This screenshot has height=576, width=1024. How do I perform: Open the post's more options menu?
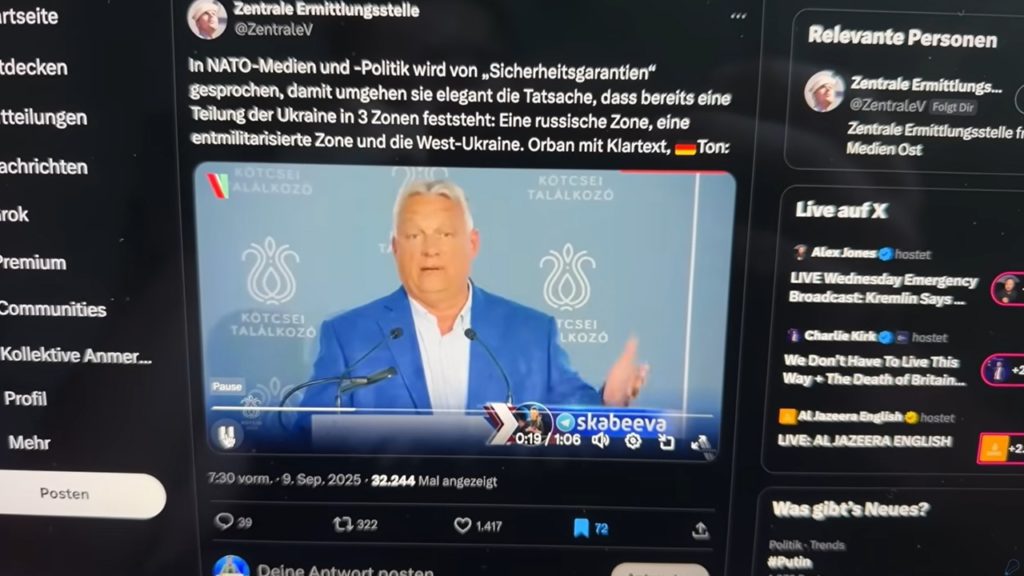739,15
